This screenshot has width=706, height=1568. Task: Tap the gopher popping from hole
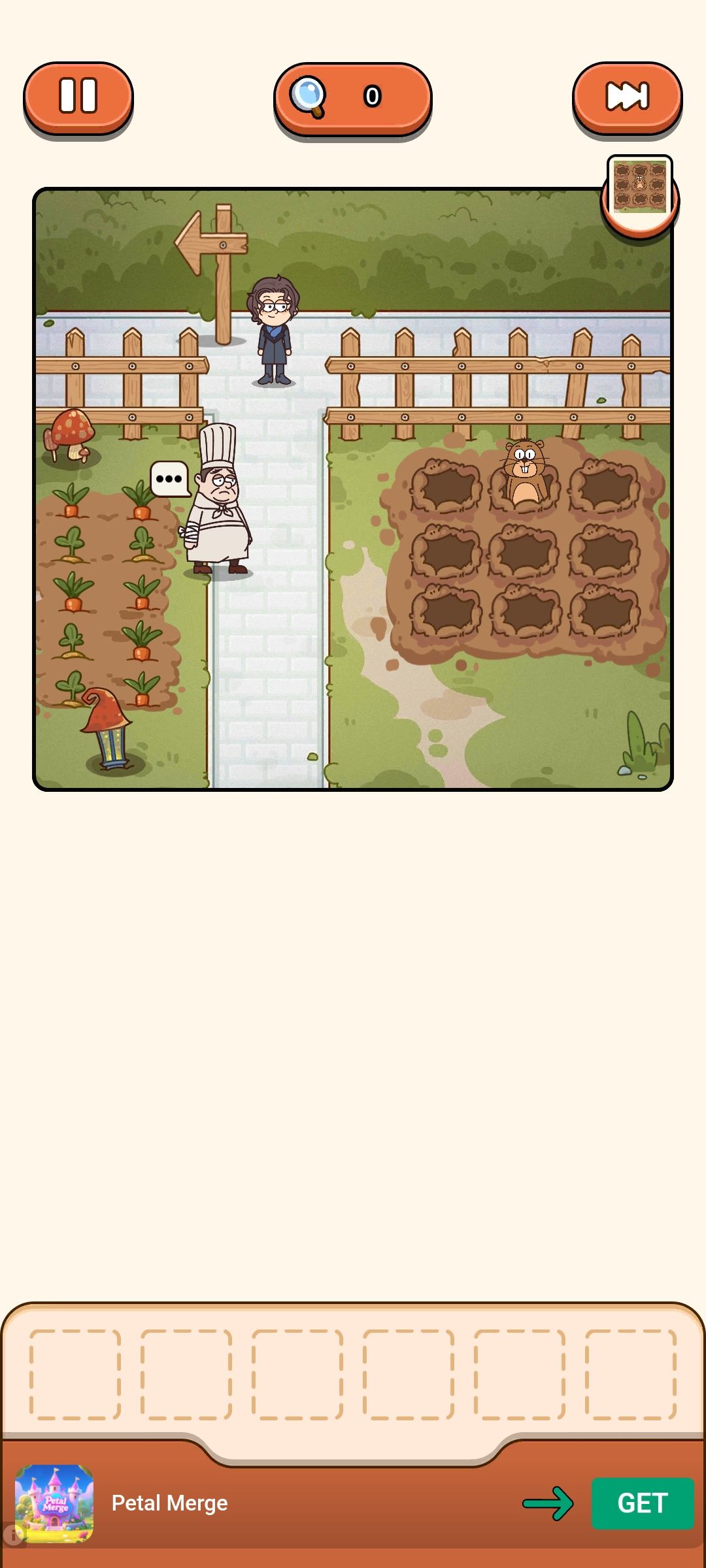[525, 474]
